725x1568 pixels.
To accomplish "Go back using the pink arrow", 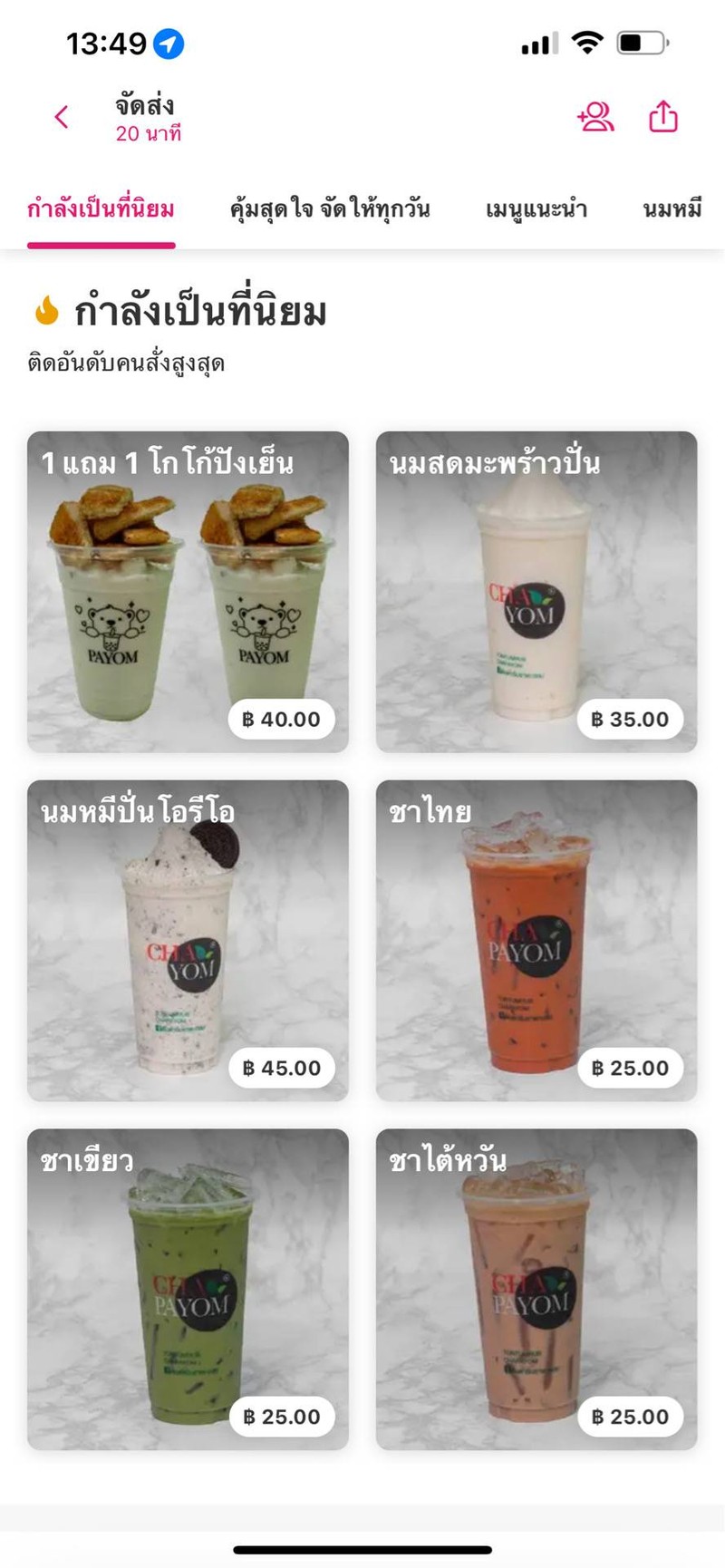I will (x=62, y=117).
